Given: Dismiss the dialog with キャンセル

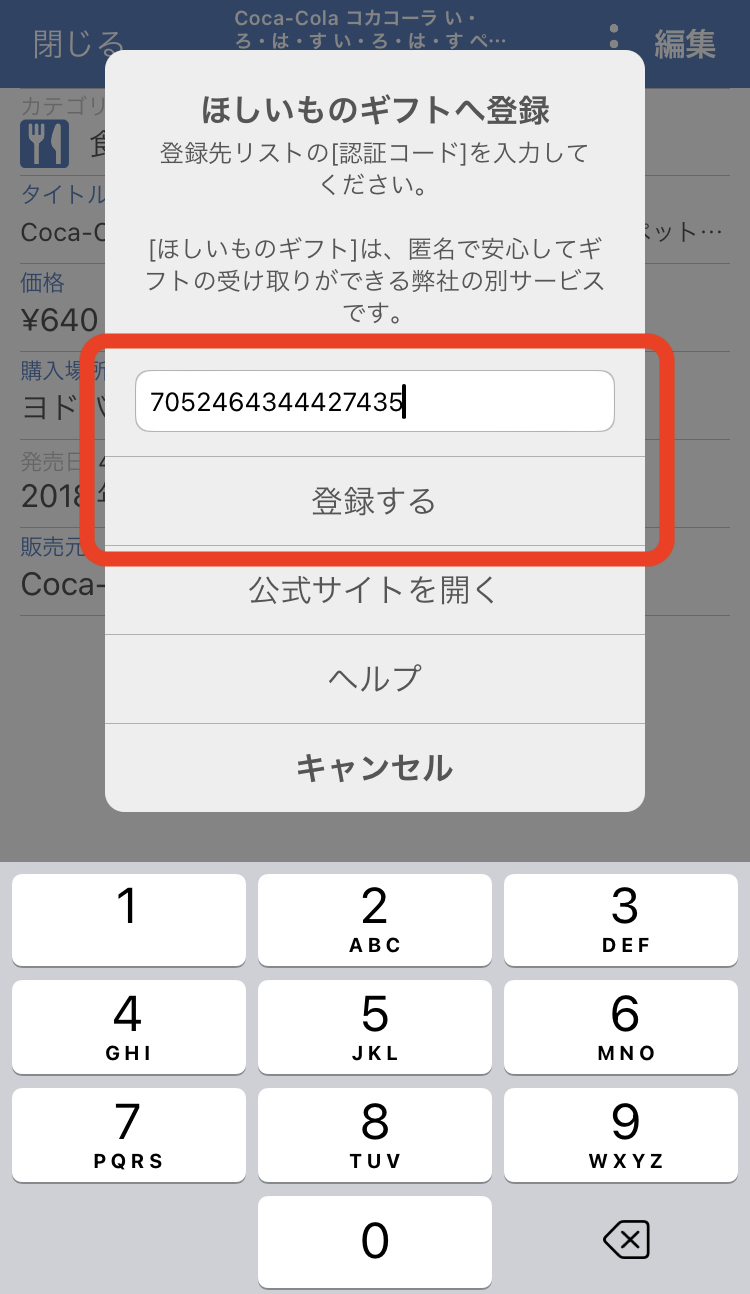Looking at the screenshot, I should pos(374,768).
